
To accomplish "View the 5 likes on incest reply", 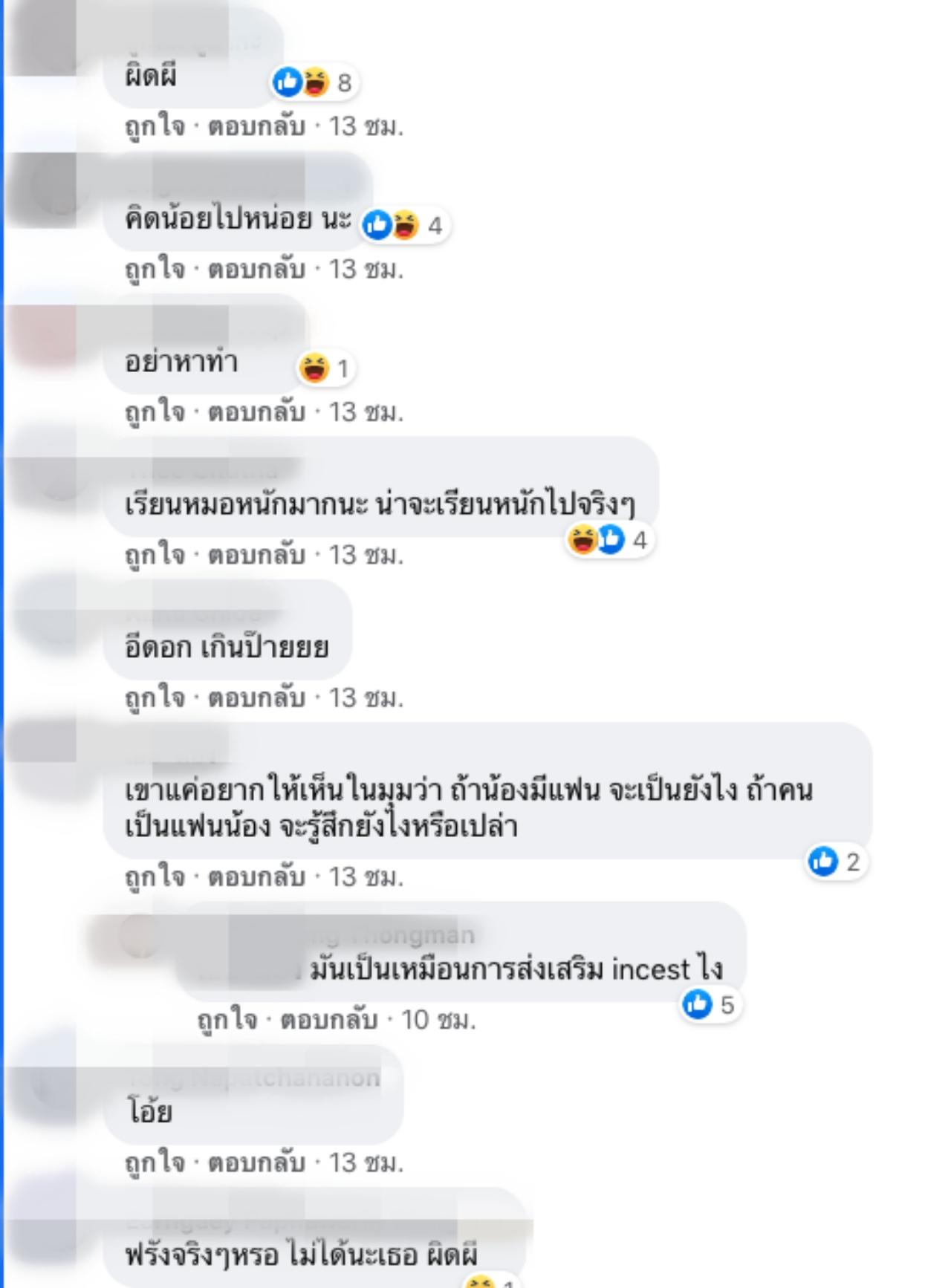I will tap(710, 1005).
